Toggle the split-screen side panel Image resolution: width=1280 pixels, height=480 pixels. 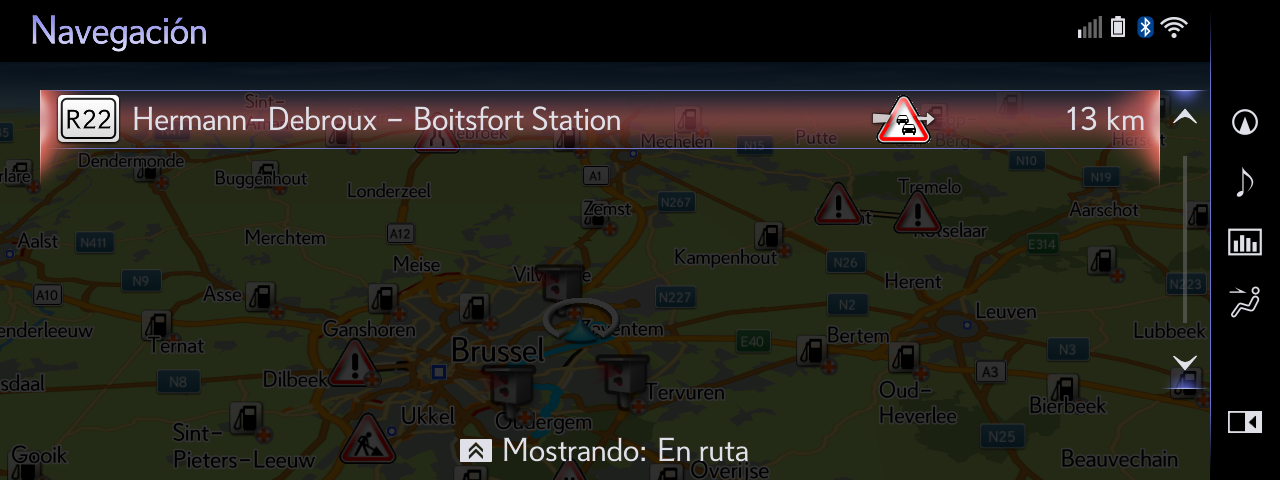[1244, 422]
